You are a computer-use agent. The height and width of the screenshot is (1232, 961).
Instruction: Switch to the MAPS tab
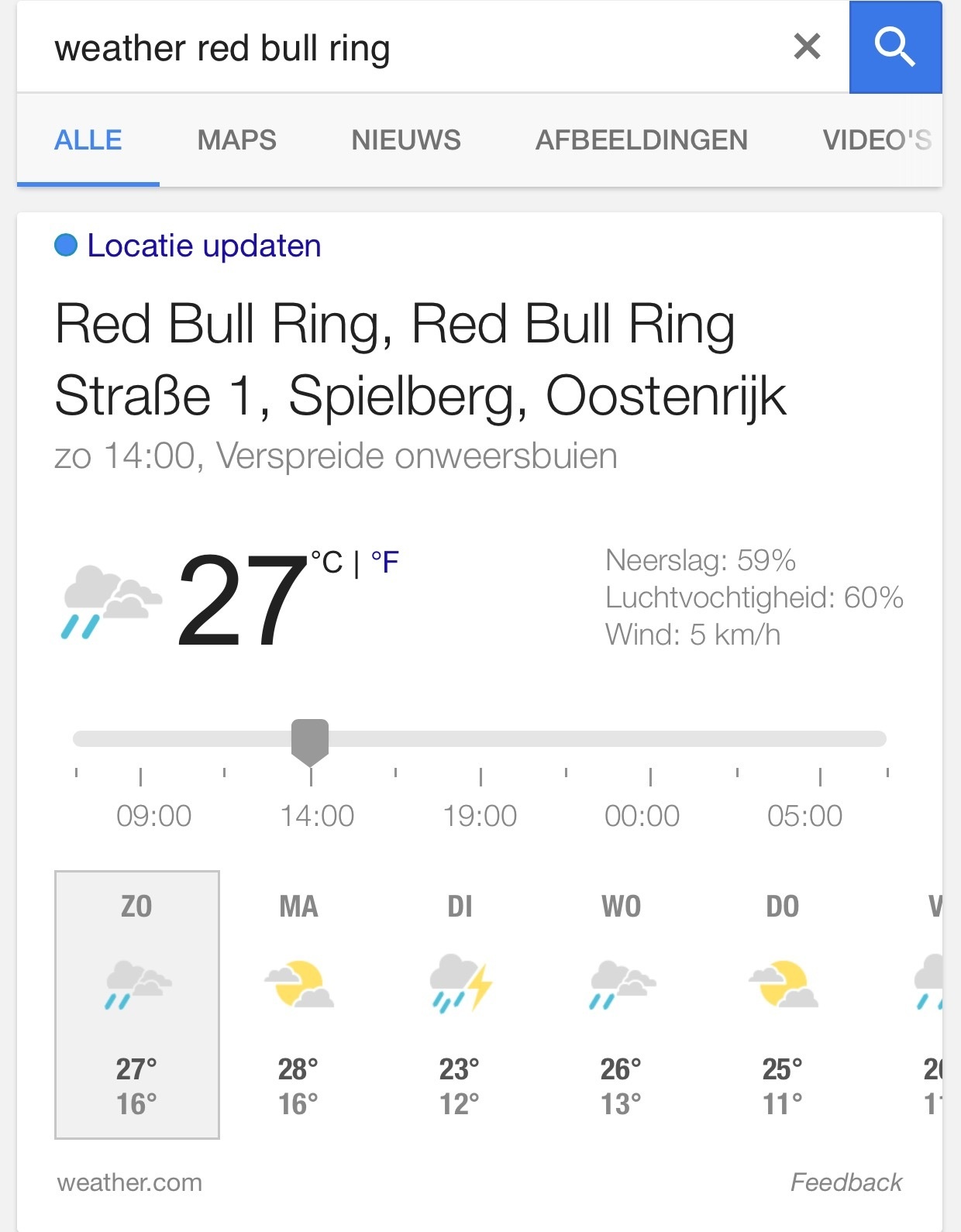coord(236,140)
